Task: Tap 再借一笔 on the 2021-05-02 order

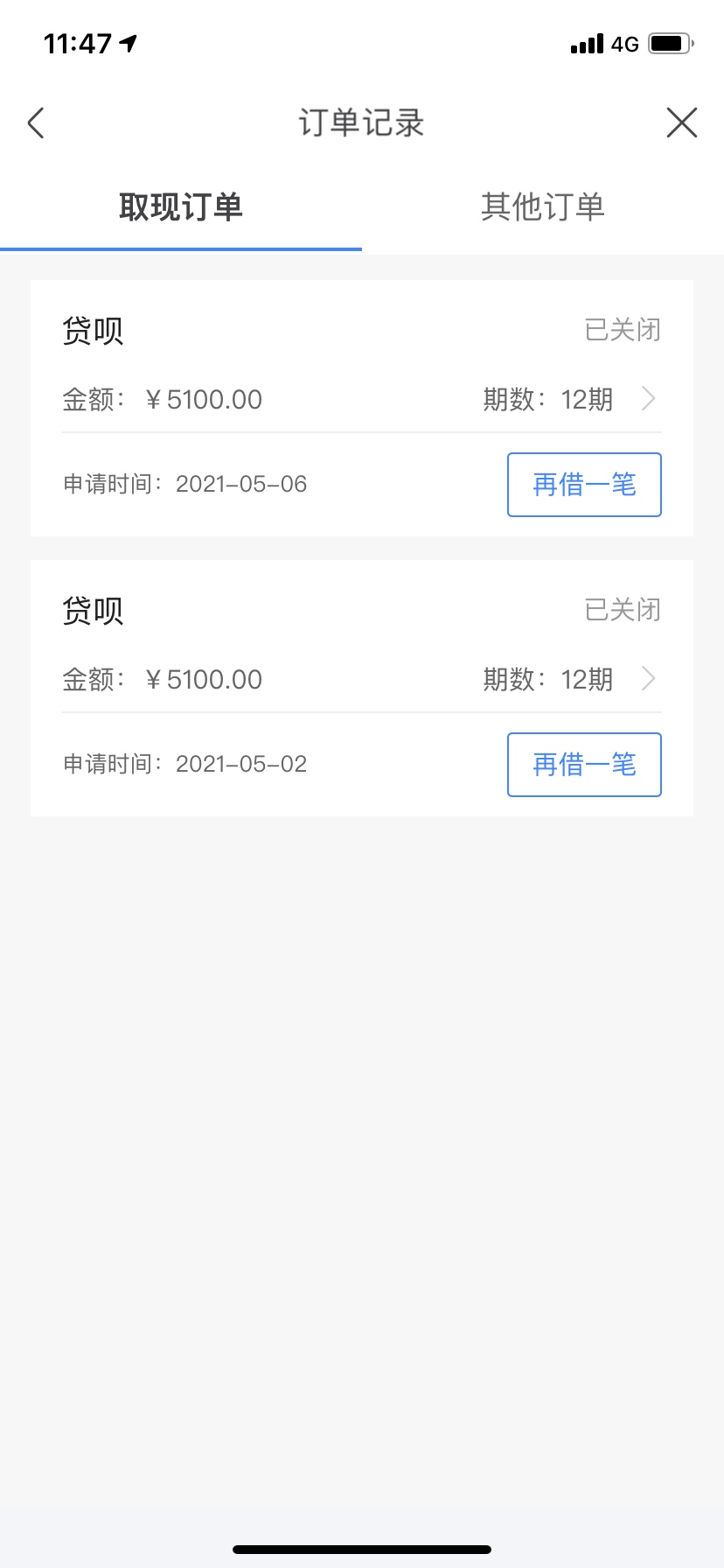Action: coord(584,765)
